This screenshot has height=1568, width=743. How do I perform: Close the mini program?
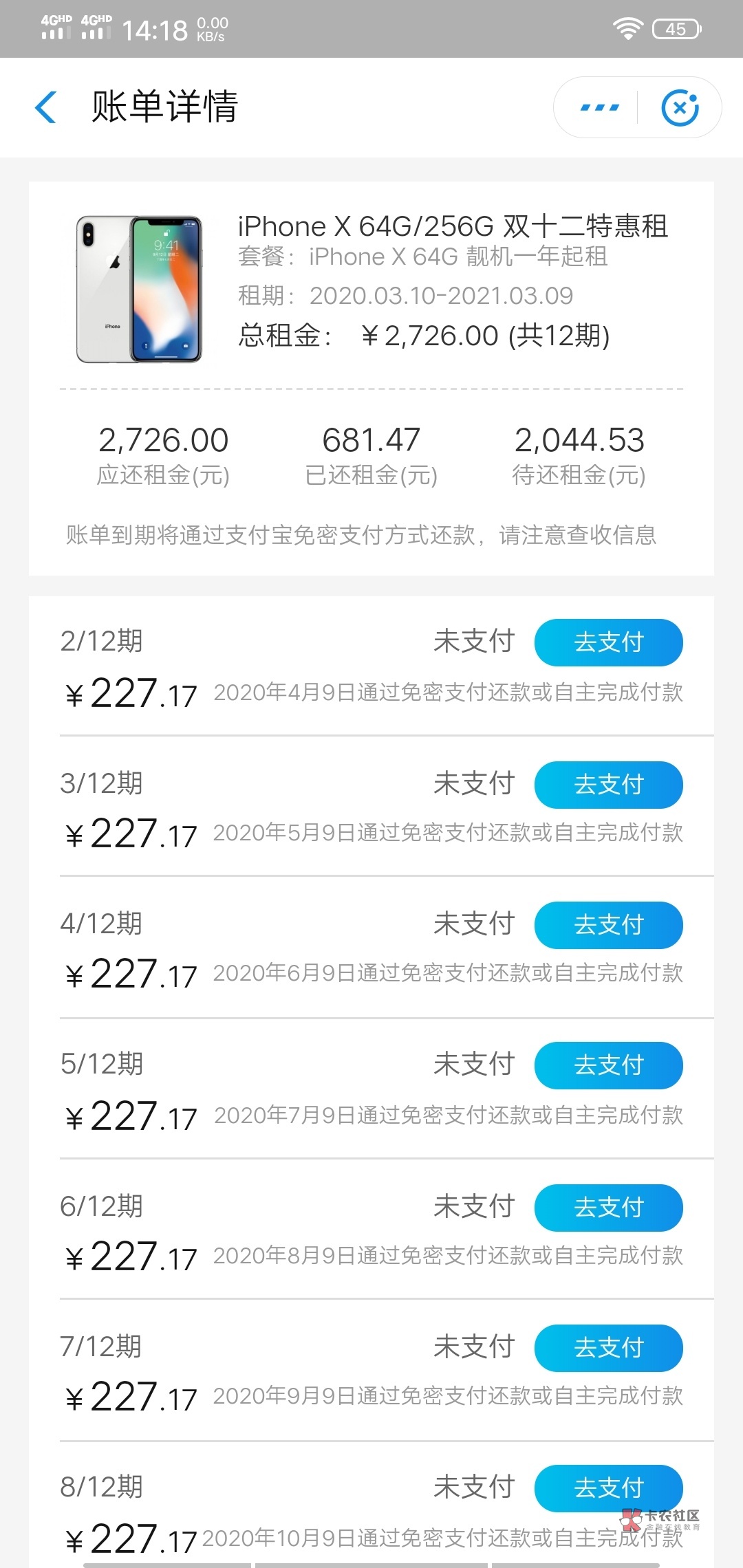point(680,108)
